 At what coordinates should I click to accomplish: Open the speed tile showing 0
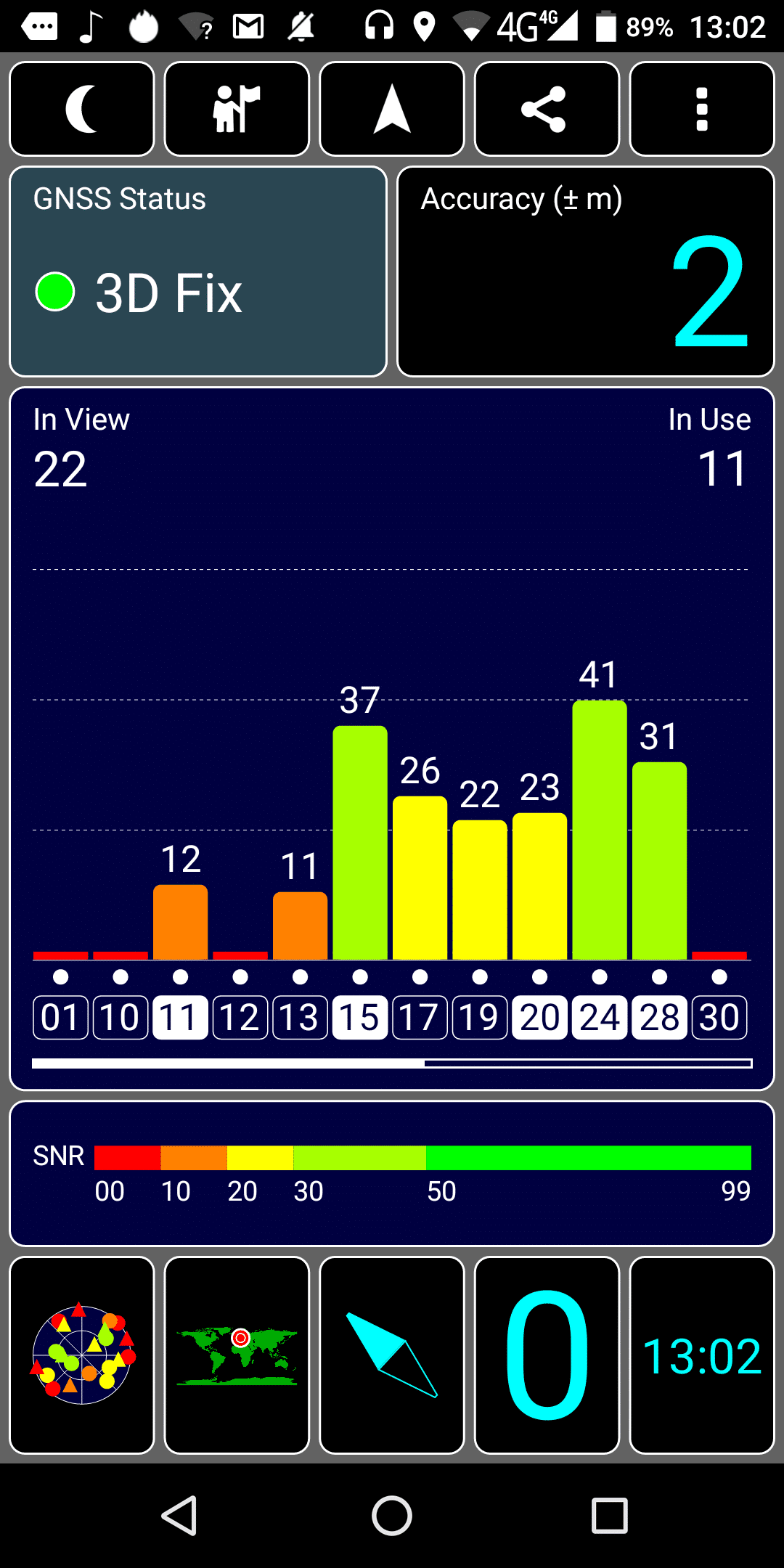coord(547,1355)
